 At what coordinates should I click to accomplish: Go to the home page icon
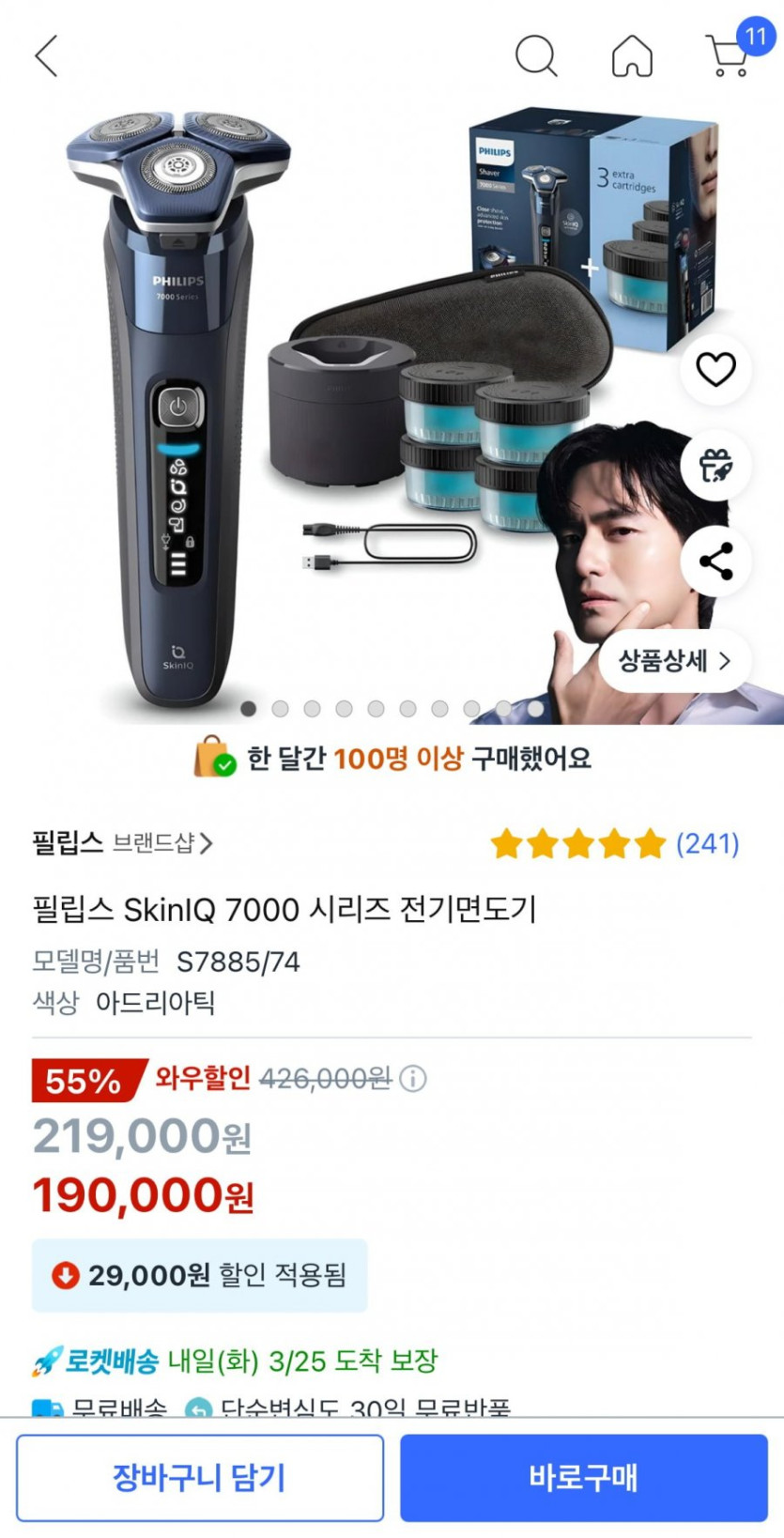632,56
